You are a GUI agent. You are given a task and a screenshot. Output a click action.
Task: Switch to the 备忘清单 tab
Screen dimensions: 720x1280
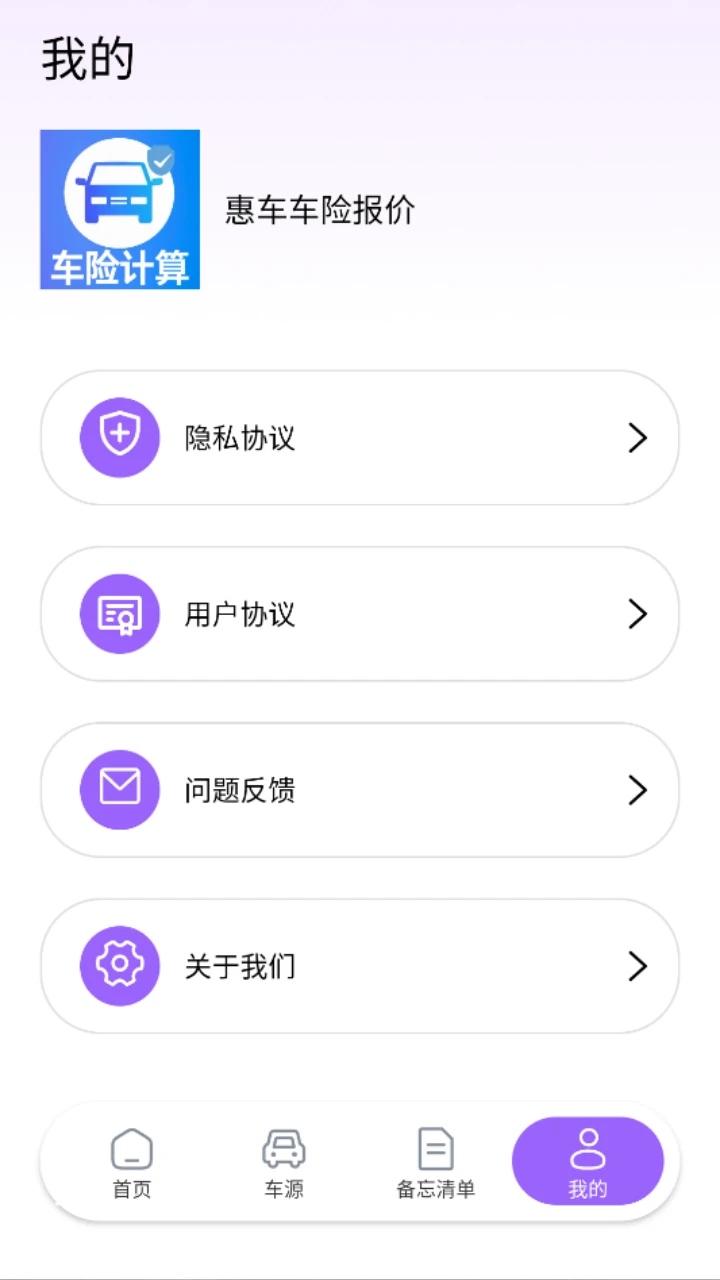436,1162
